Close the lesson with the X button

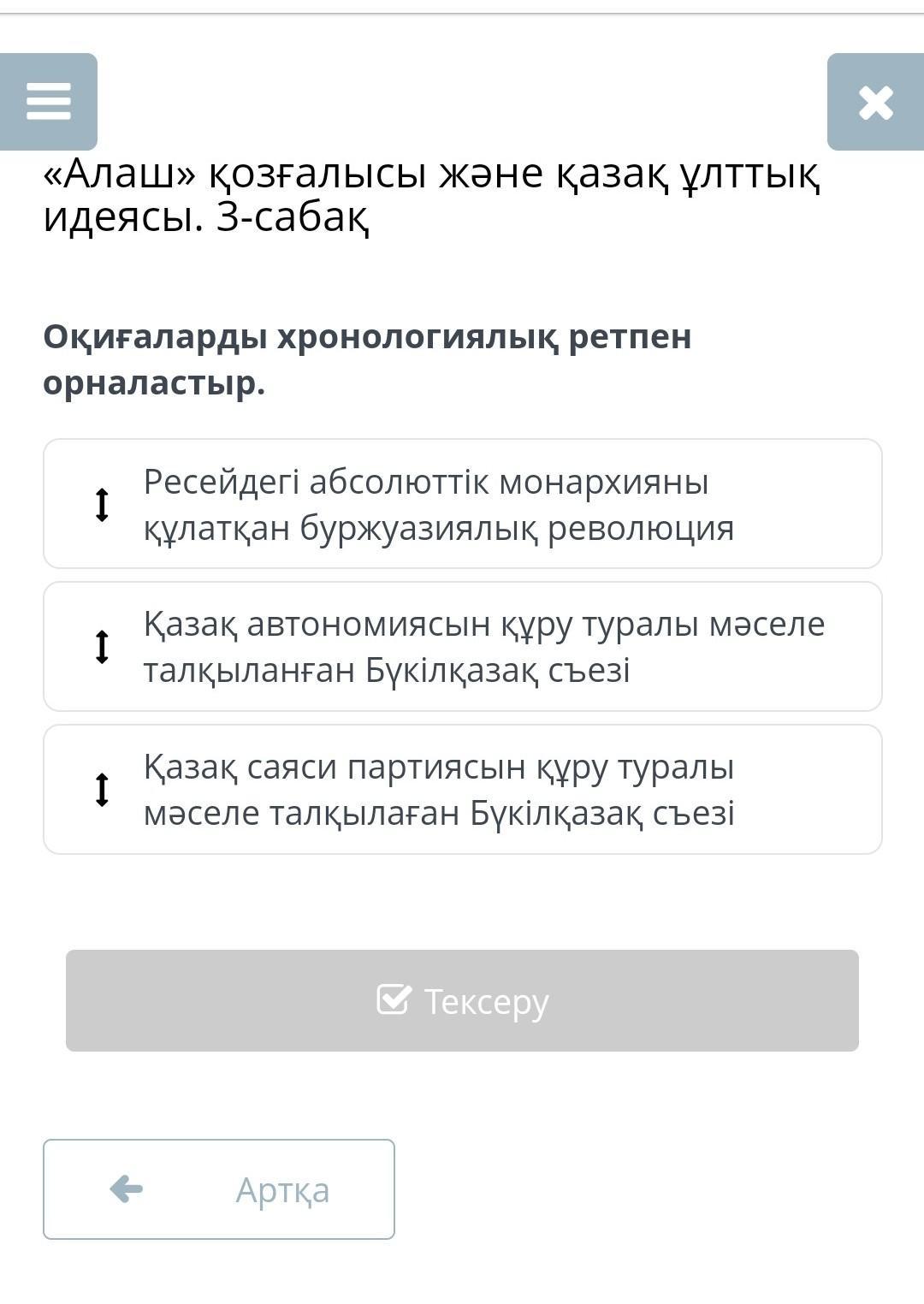pyautogui.click(x=875, y=102)
